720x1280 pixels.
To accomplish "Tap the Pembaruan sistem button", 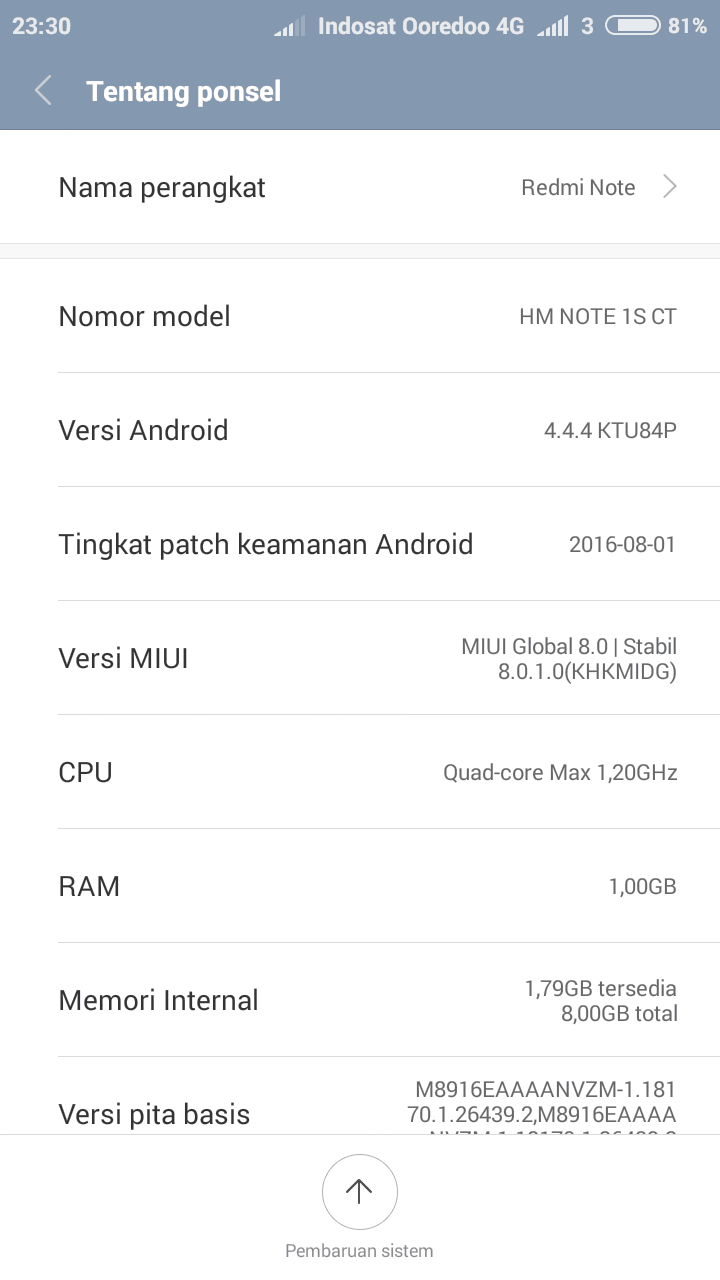I will [x=359, y=1192].
